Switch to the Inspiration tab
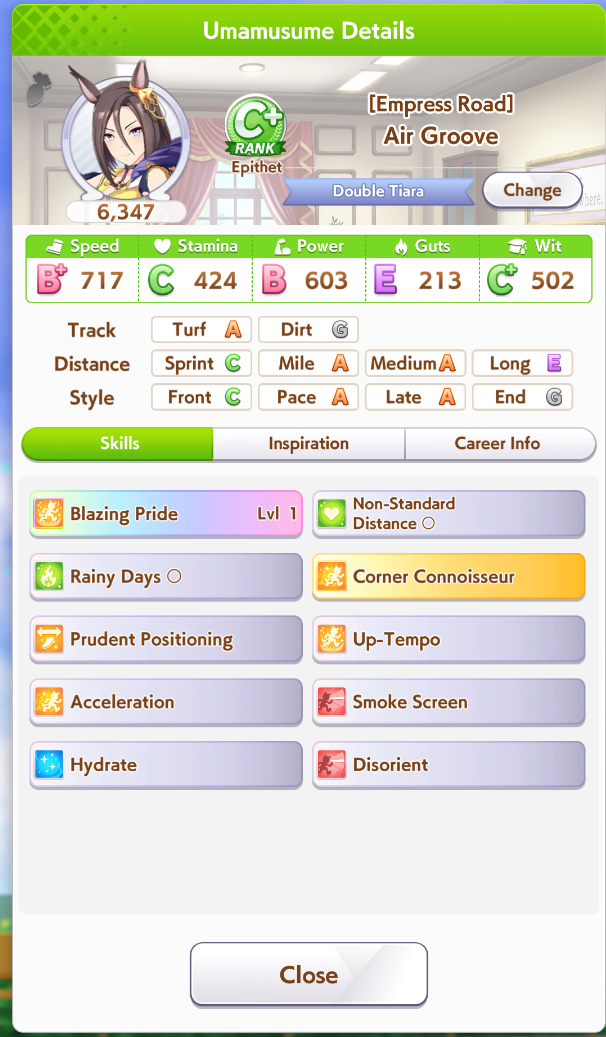Image resolution: width=606 pixels, height=1037 pixels. pos(308,443)
